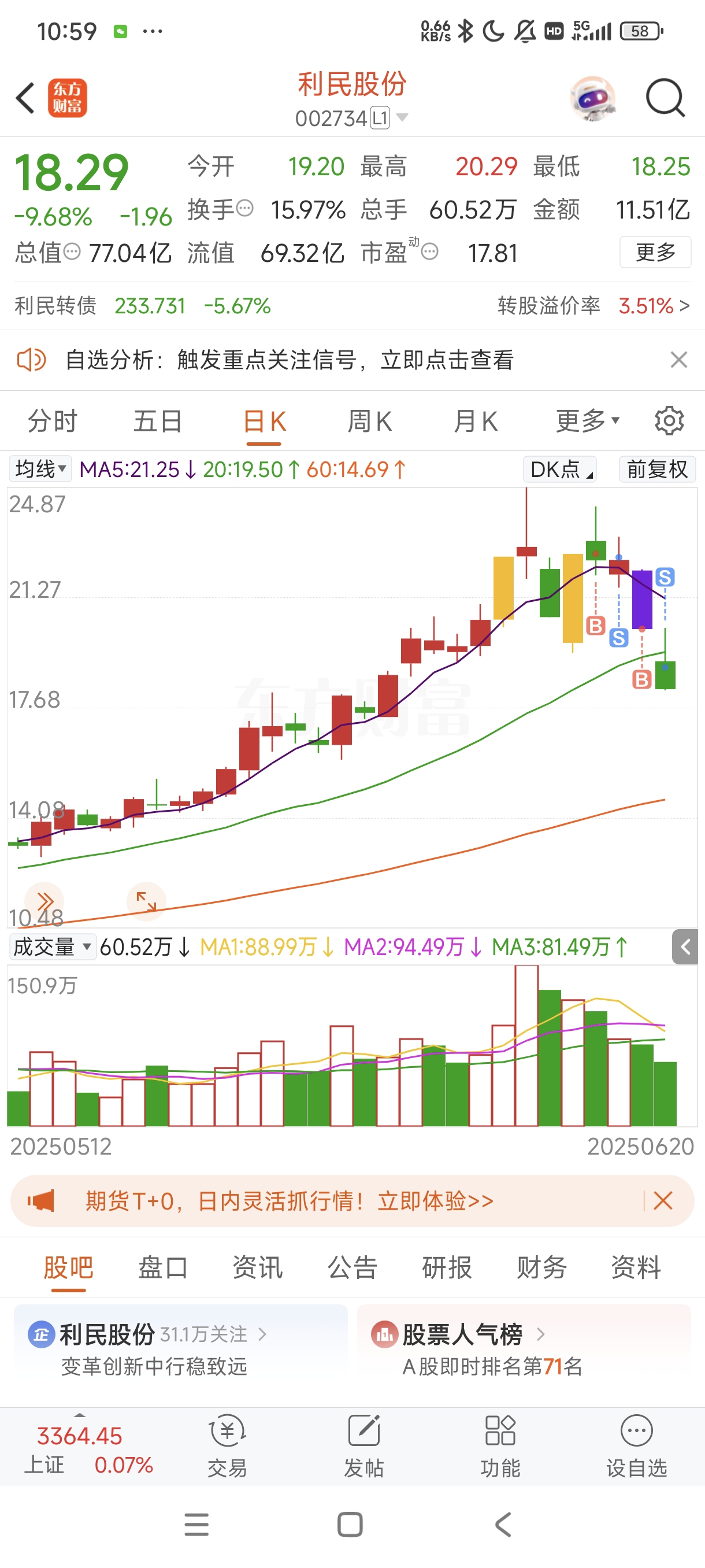This screenshot has height=1568, width=705.
Task: Open the robot assistant avatar
Action: [592, 98]
